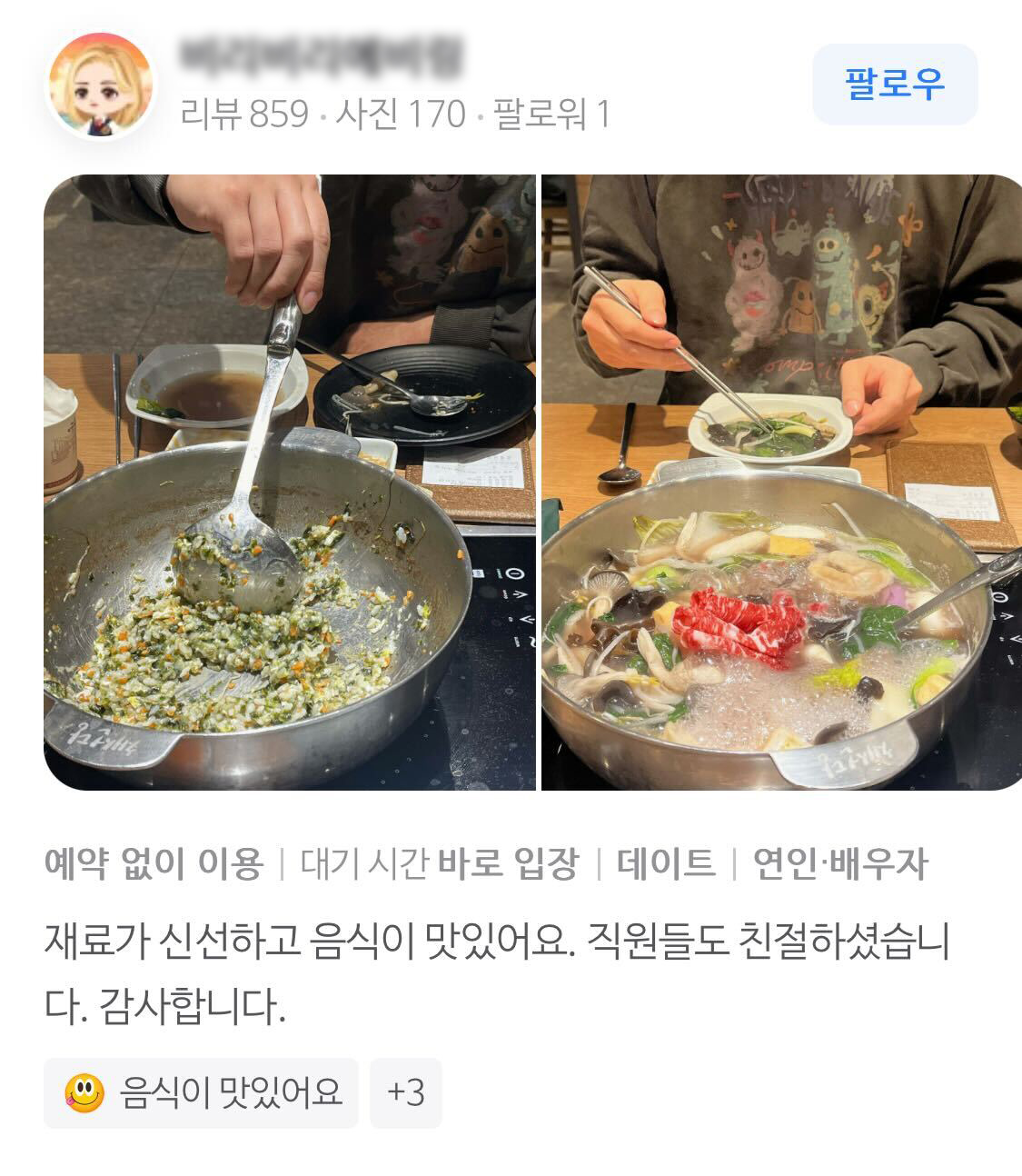Expand the +3 more keywords chip
This screenshot has width=1022, height=1176.
pos(405,1092)
